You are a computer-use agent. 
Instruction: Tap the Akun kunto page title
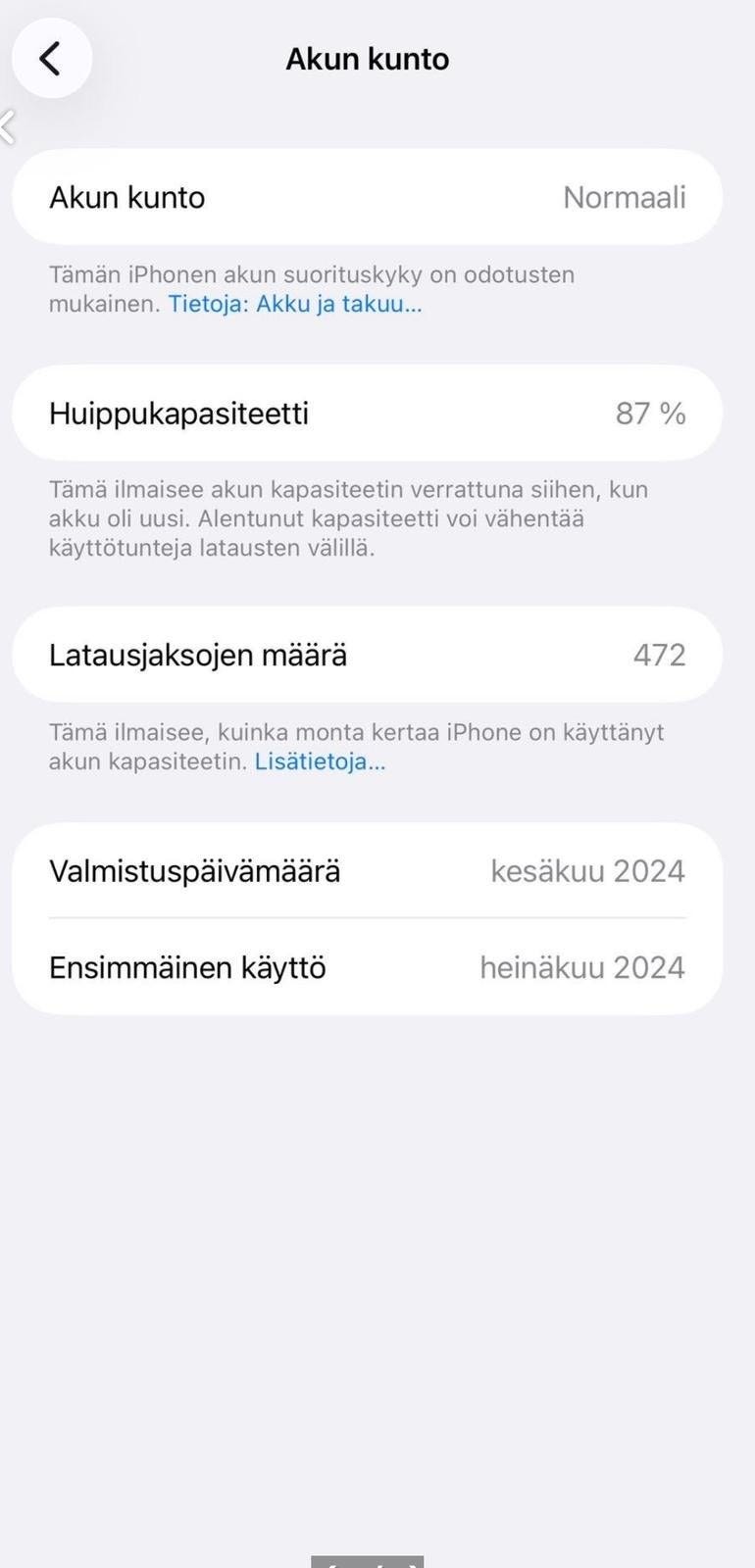(367, 58)
